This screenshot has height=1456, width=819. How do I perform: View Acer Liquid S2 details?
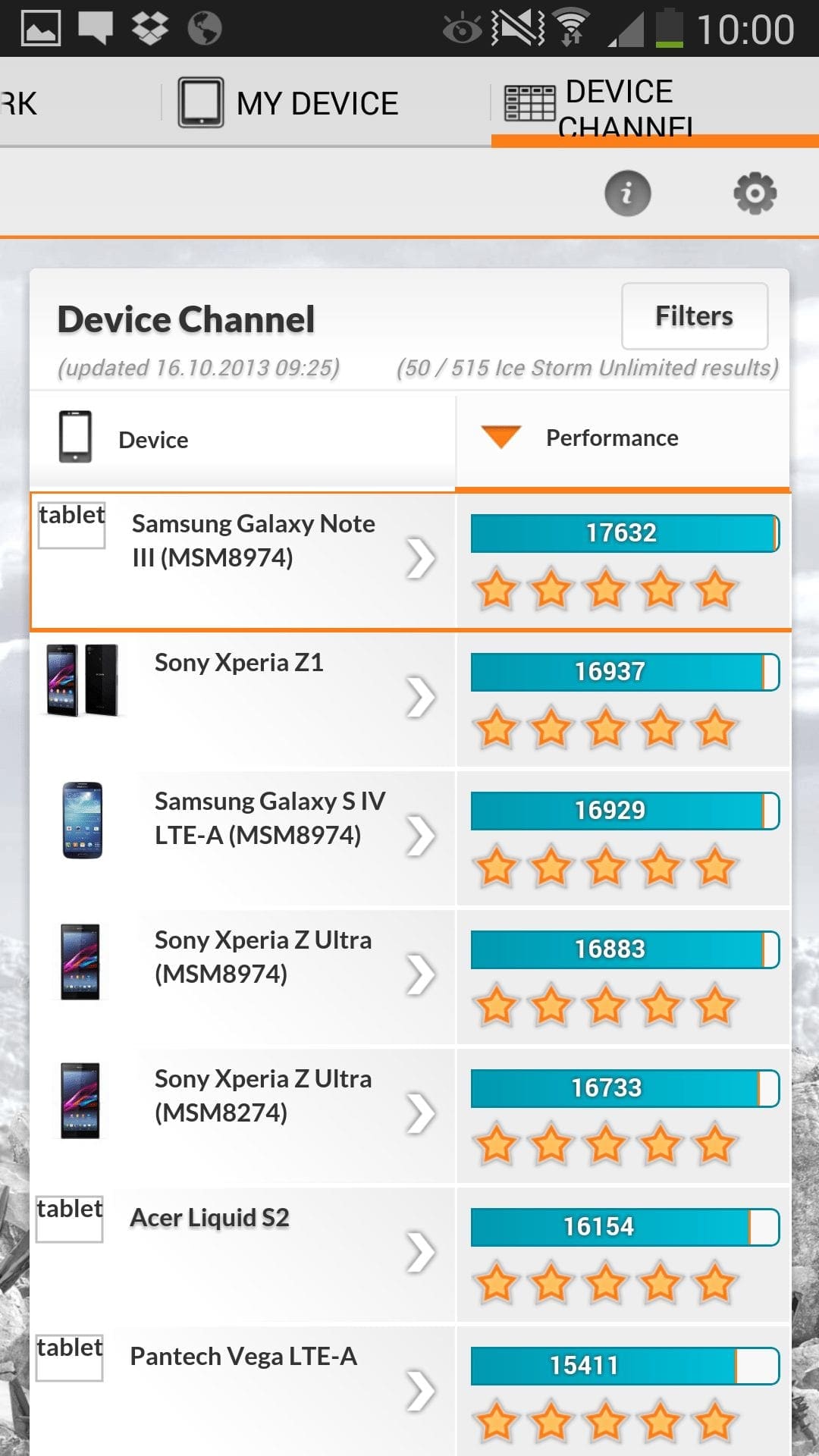point(209,1218)
